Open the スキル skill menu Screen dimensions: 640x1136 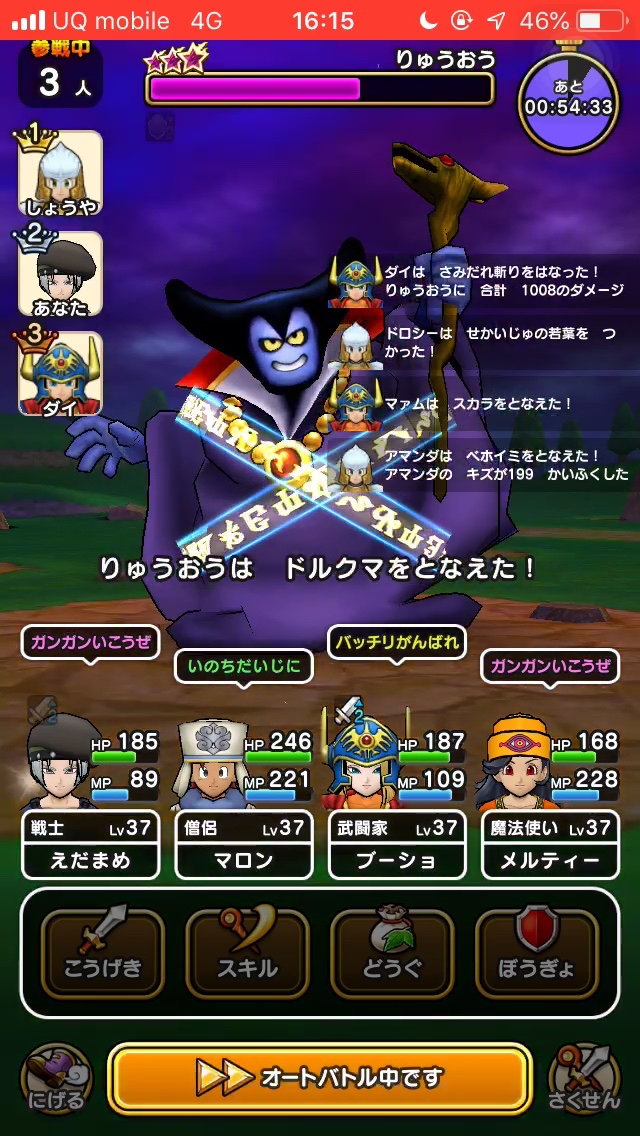point(247,953)
